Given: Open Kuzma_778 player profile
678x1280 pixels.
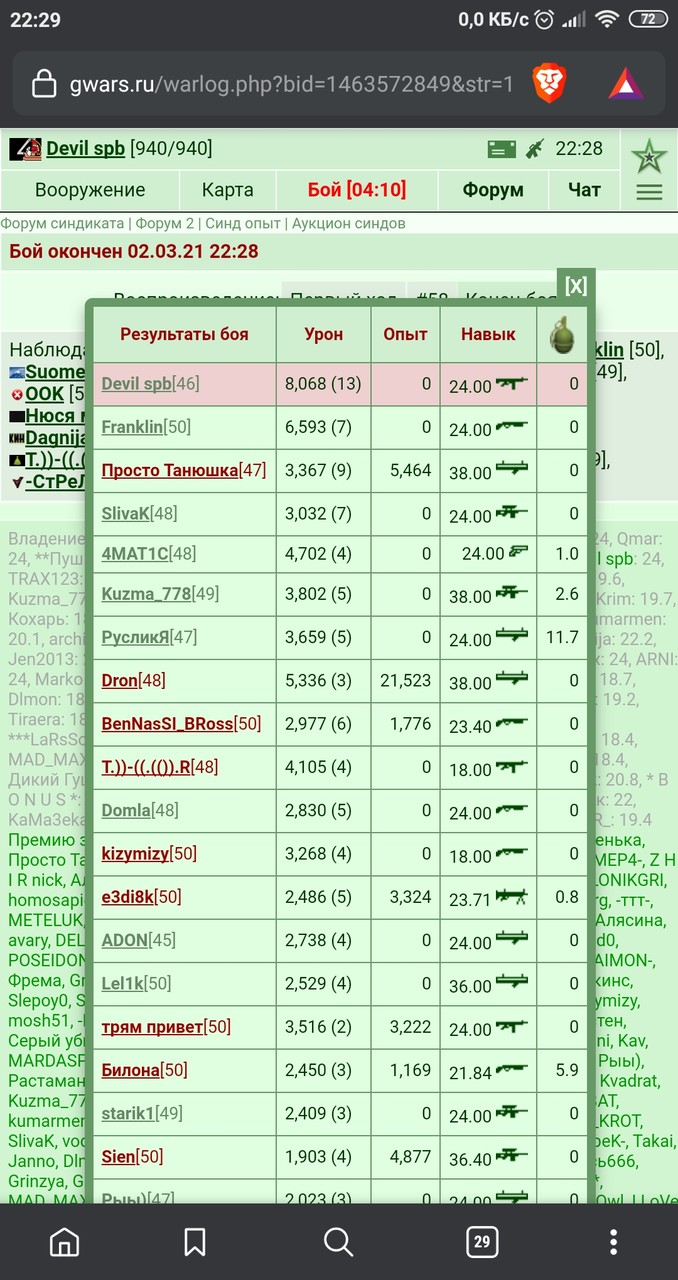Looking at the screenshot, I should (x=146, y=594).
